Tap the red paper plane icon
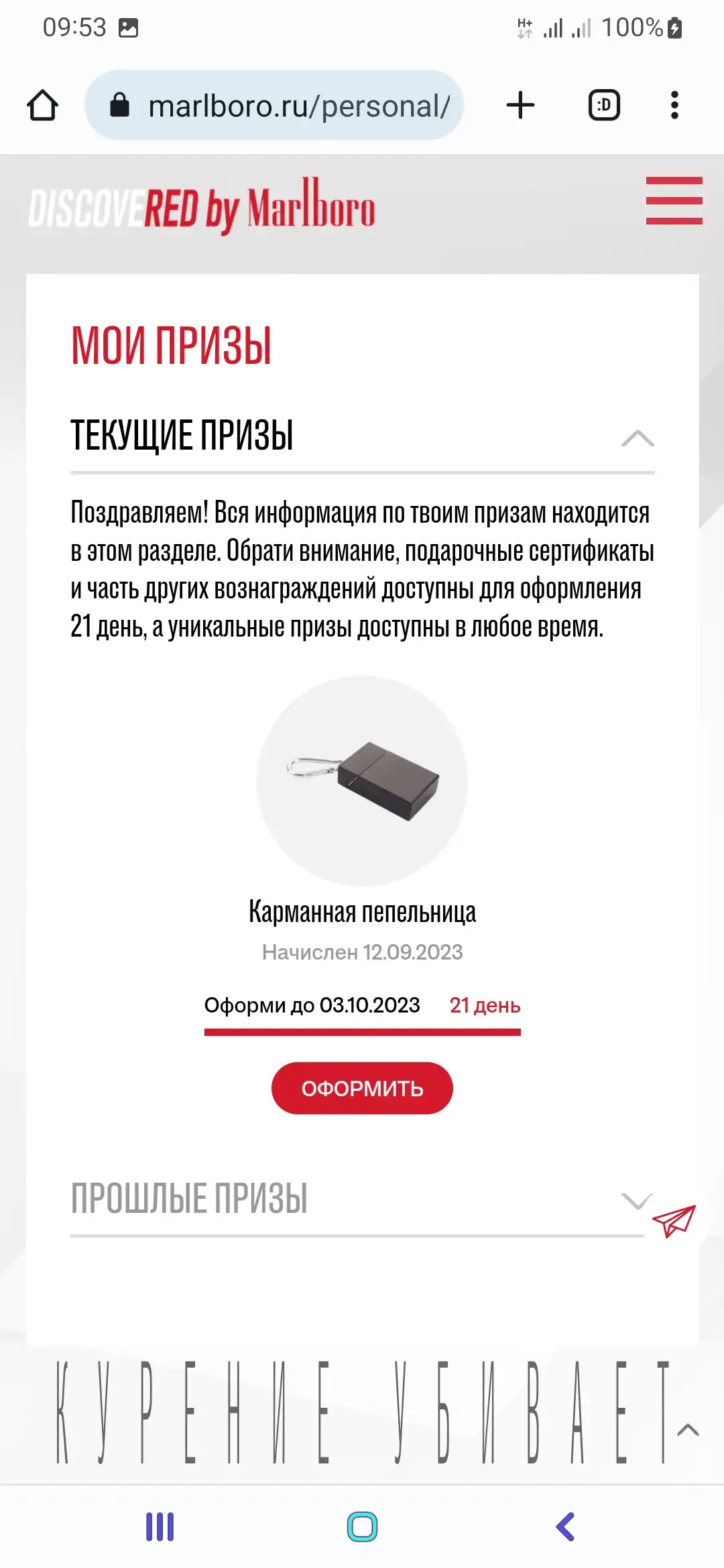 [x=674, y=1221]
